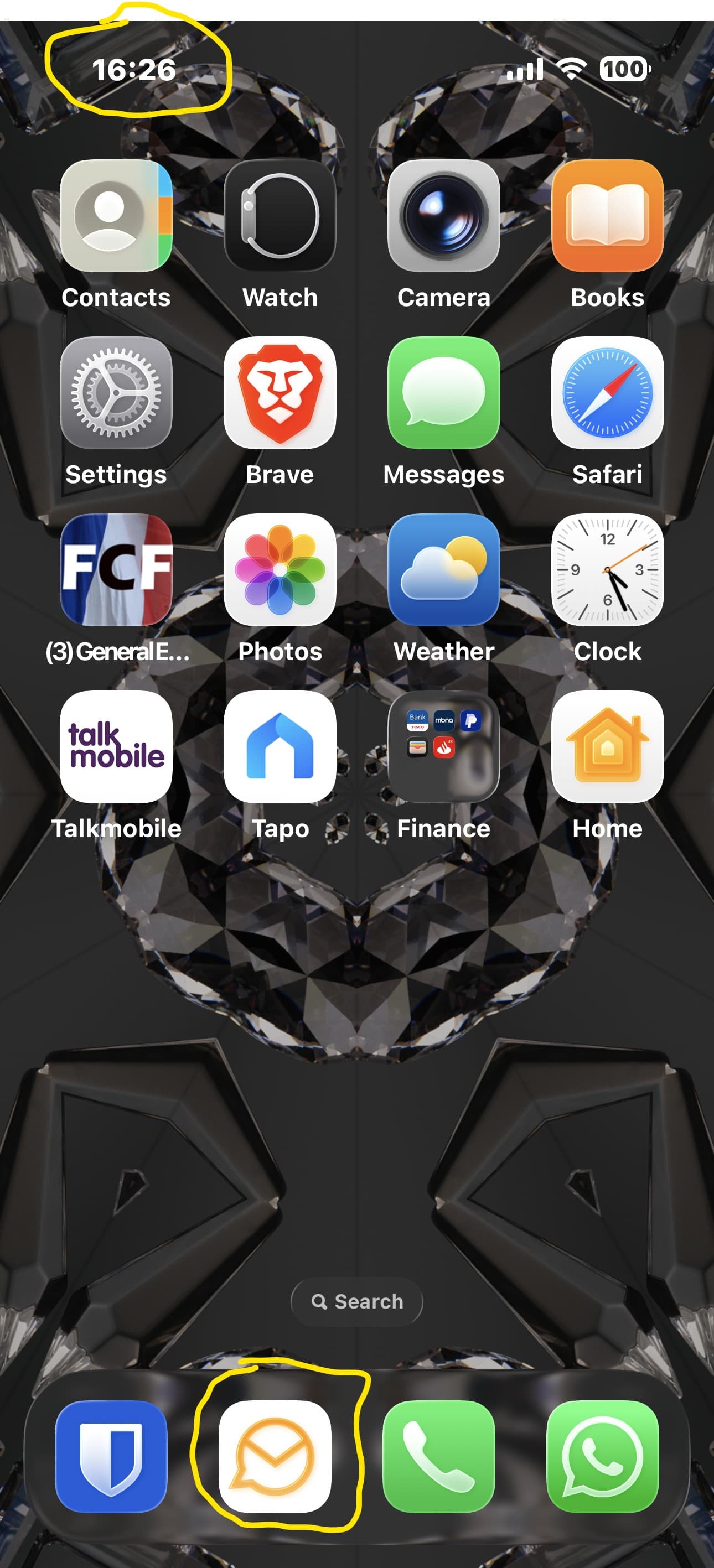The width and height of the screenshot is (714, 1568).
Task: Expand the Finance folder
Action: (x=444, y=747)
